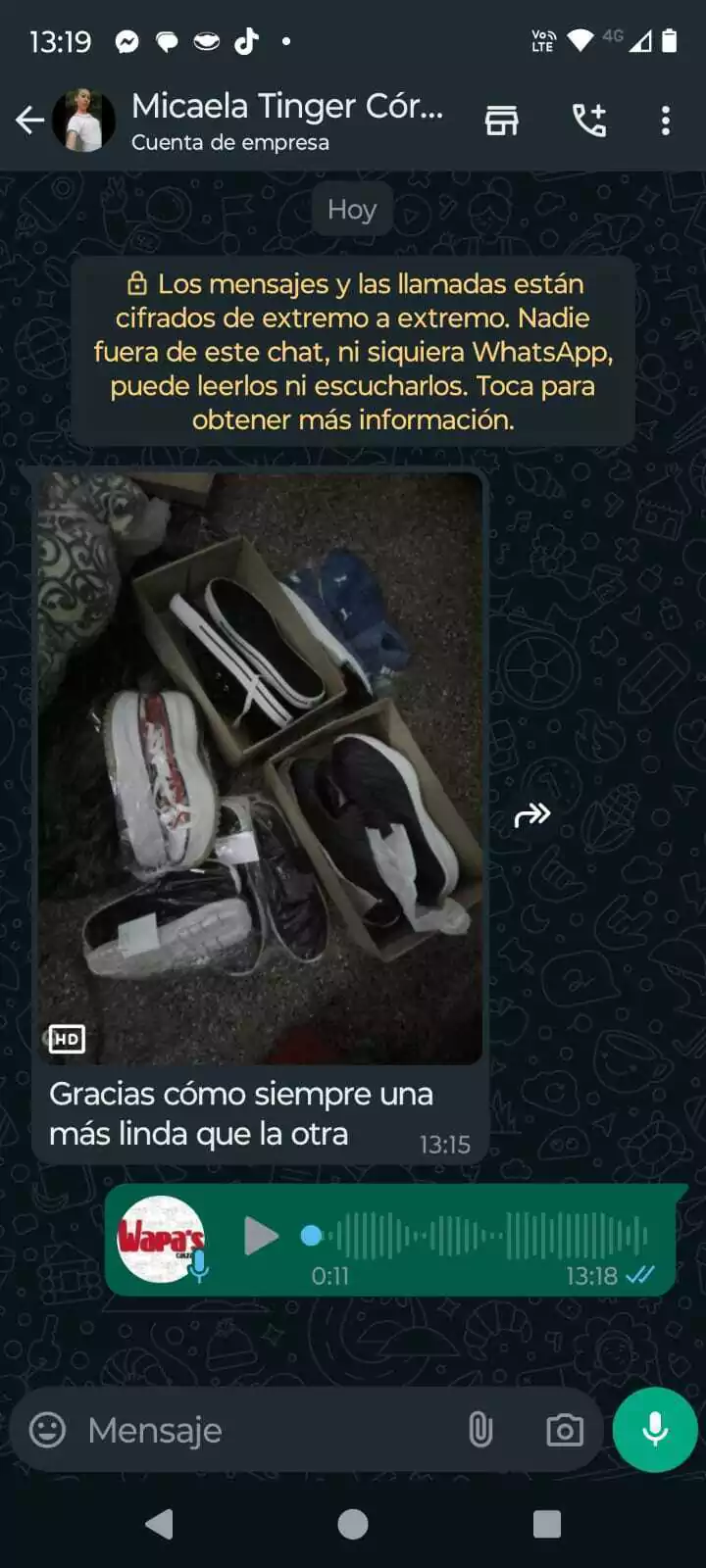Open the chat overflow menu

665,121
